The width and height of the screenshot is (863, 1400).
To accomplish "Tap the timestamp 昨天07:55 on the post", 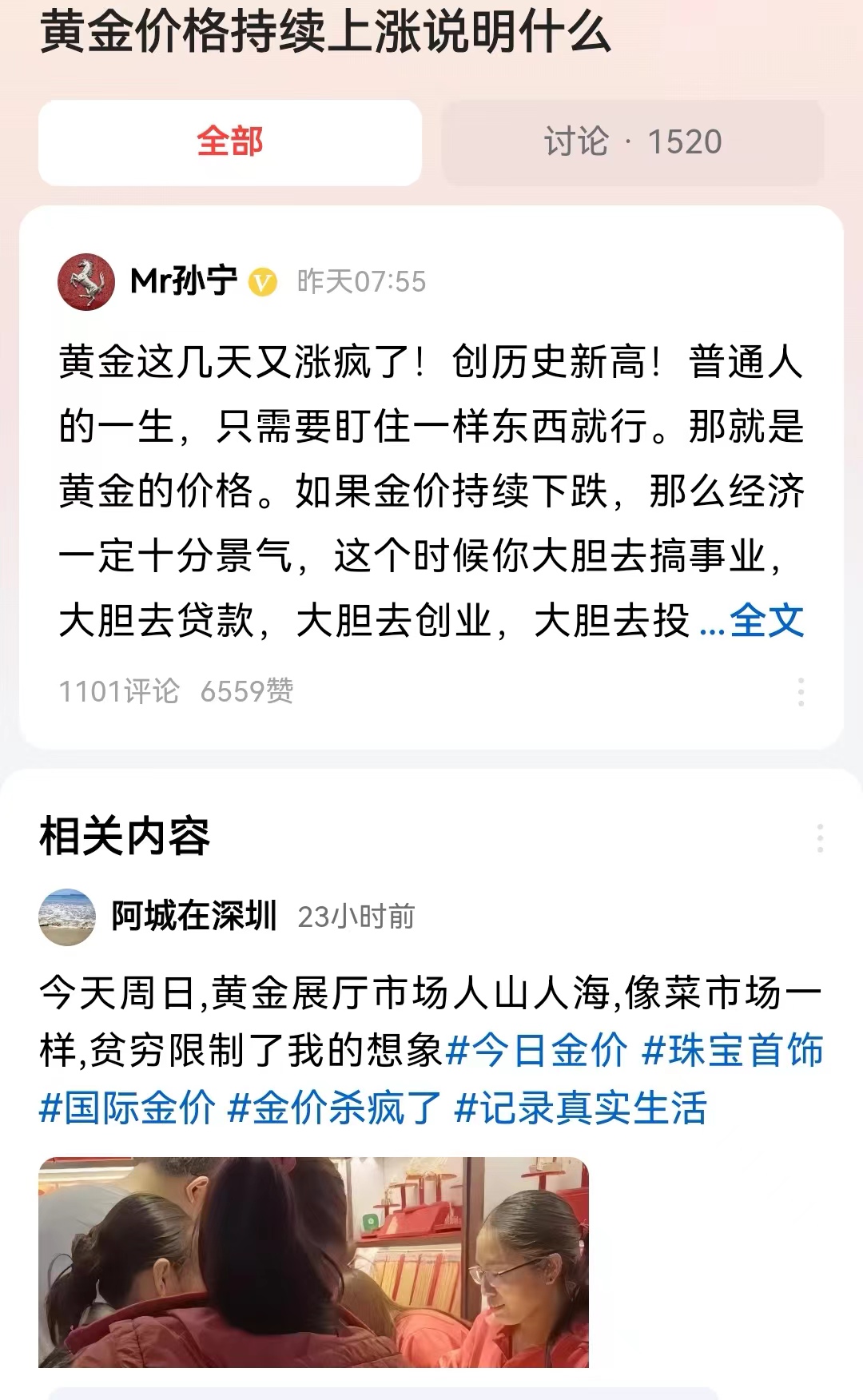I will coord(361,281).
